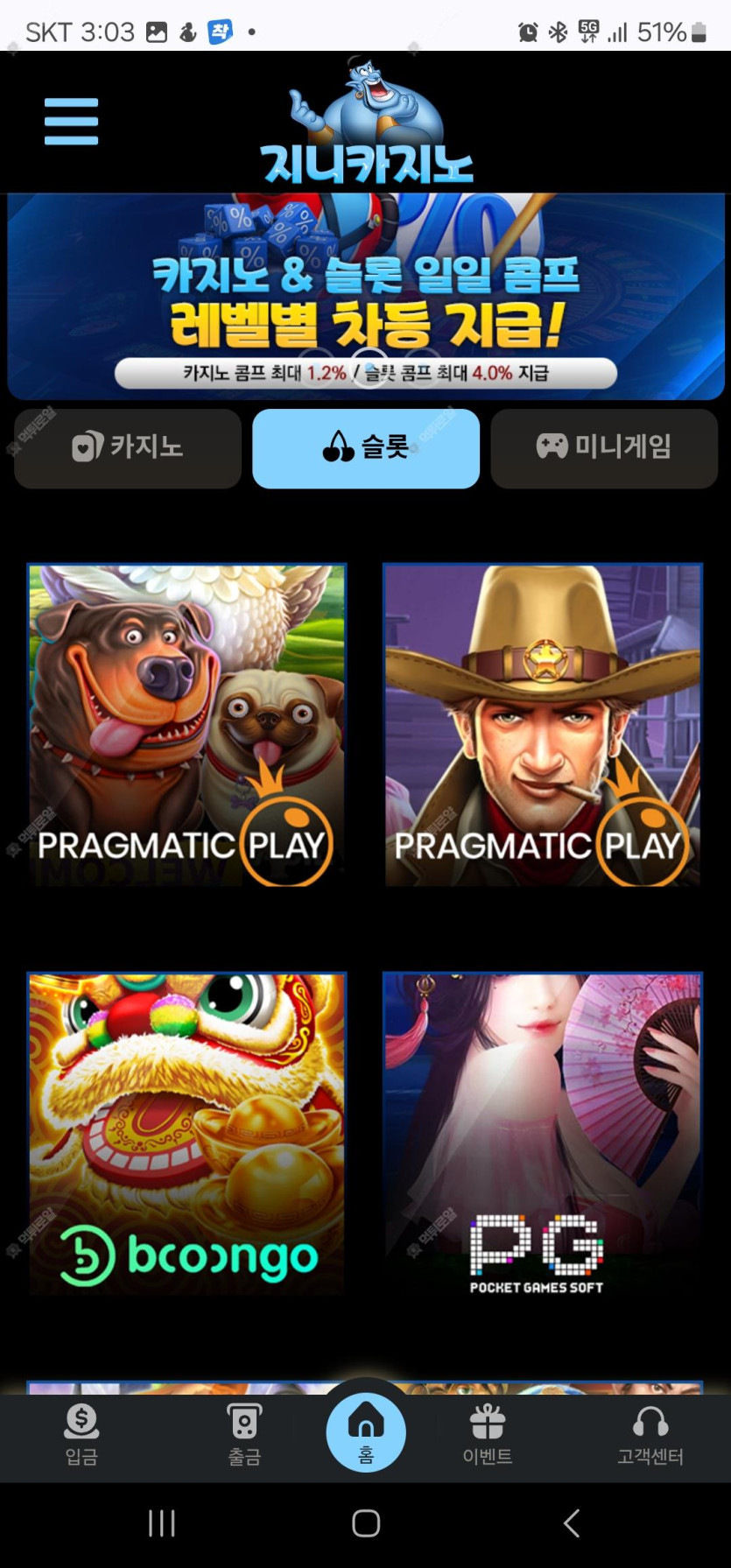Open the Pragmatic Play cowboy slot tile

tap(543, 725)
